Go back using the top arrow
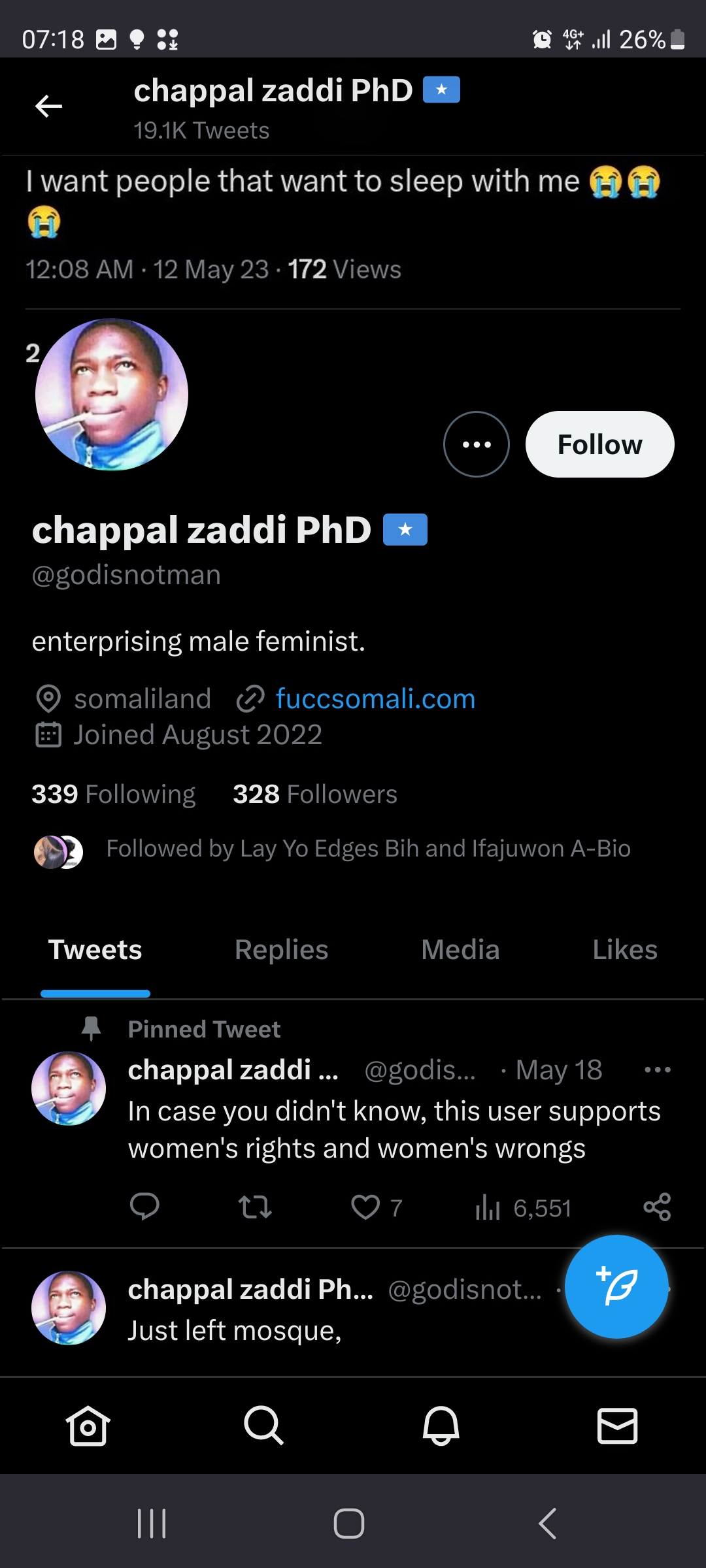 [x=48, y=106]
